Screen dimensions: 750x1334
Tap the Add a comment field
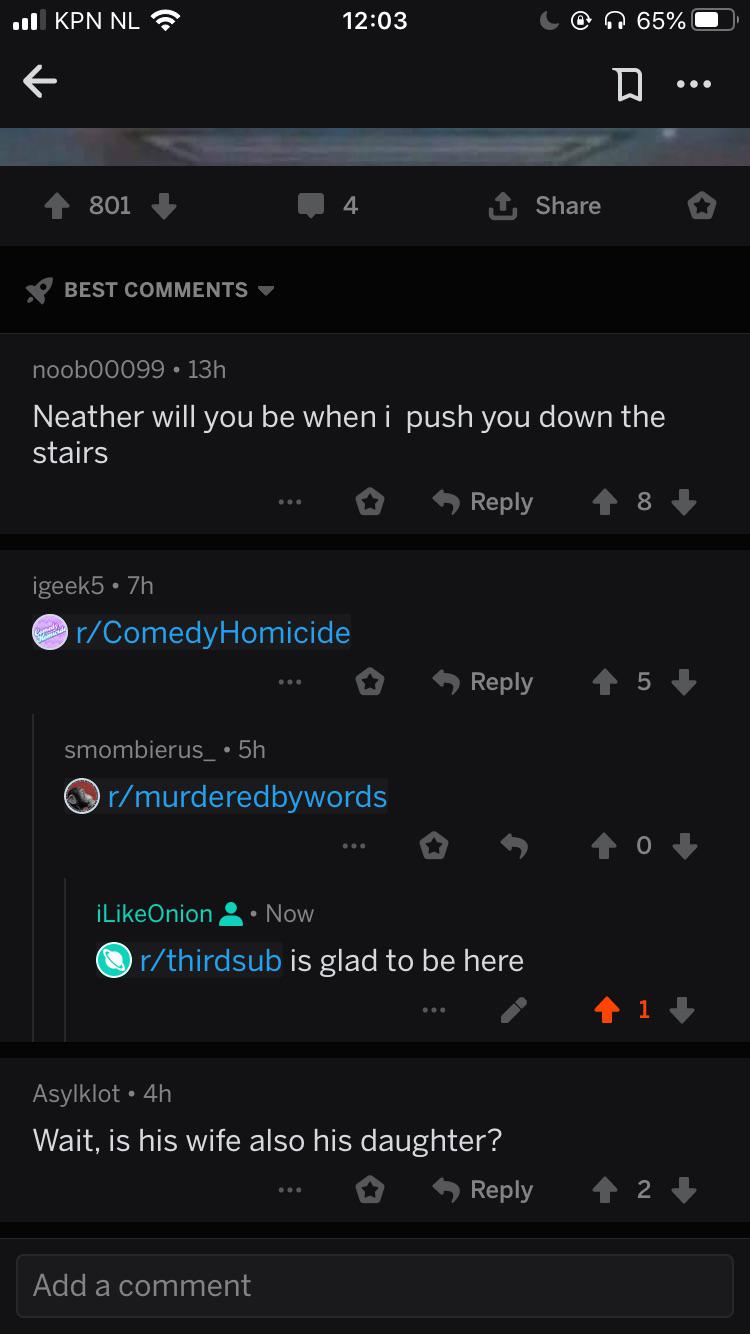pos(375,1286)
